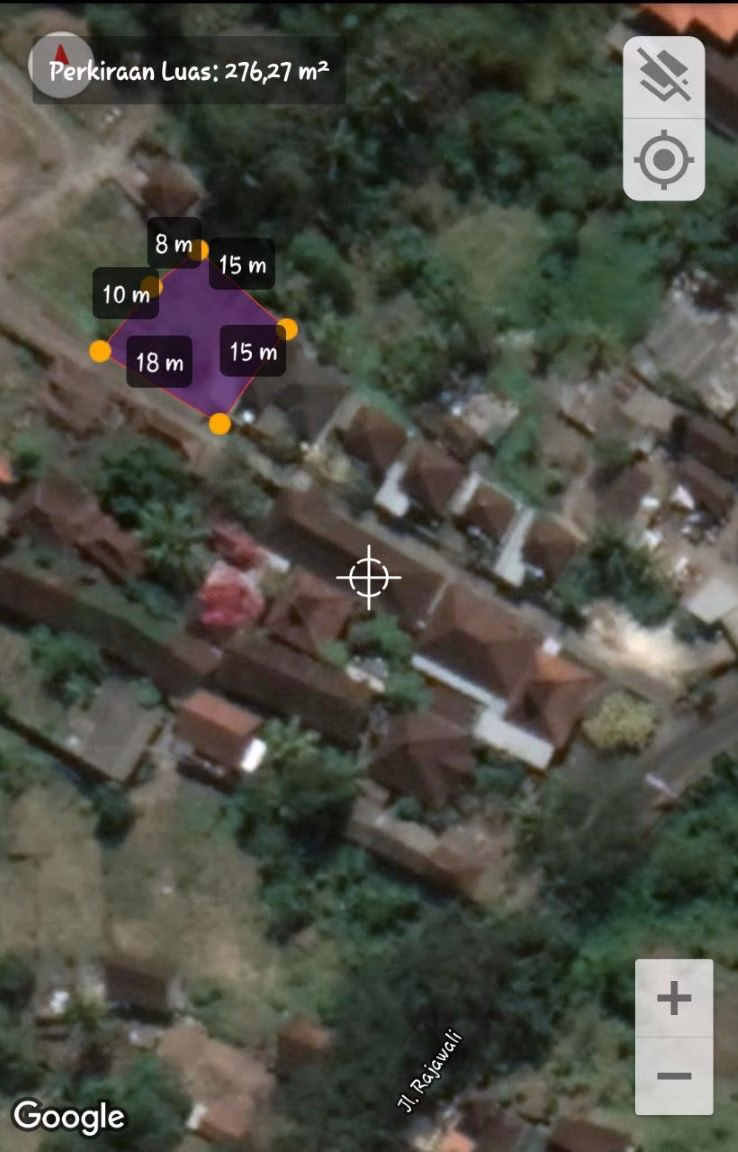Zoom out with the minus button

pos(674,1076)
